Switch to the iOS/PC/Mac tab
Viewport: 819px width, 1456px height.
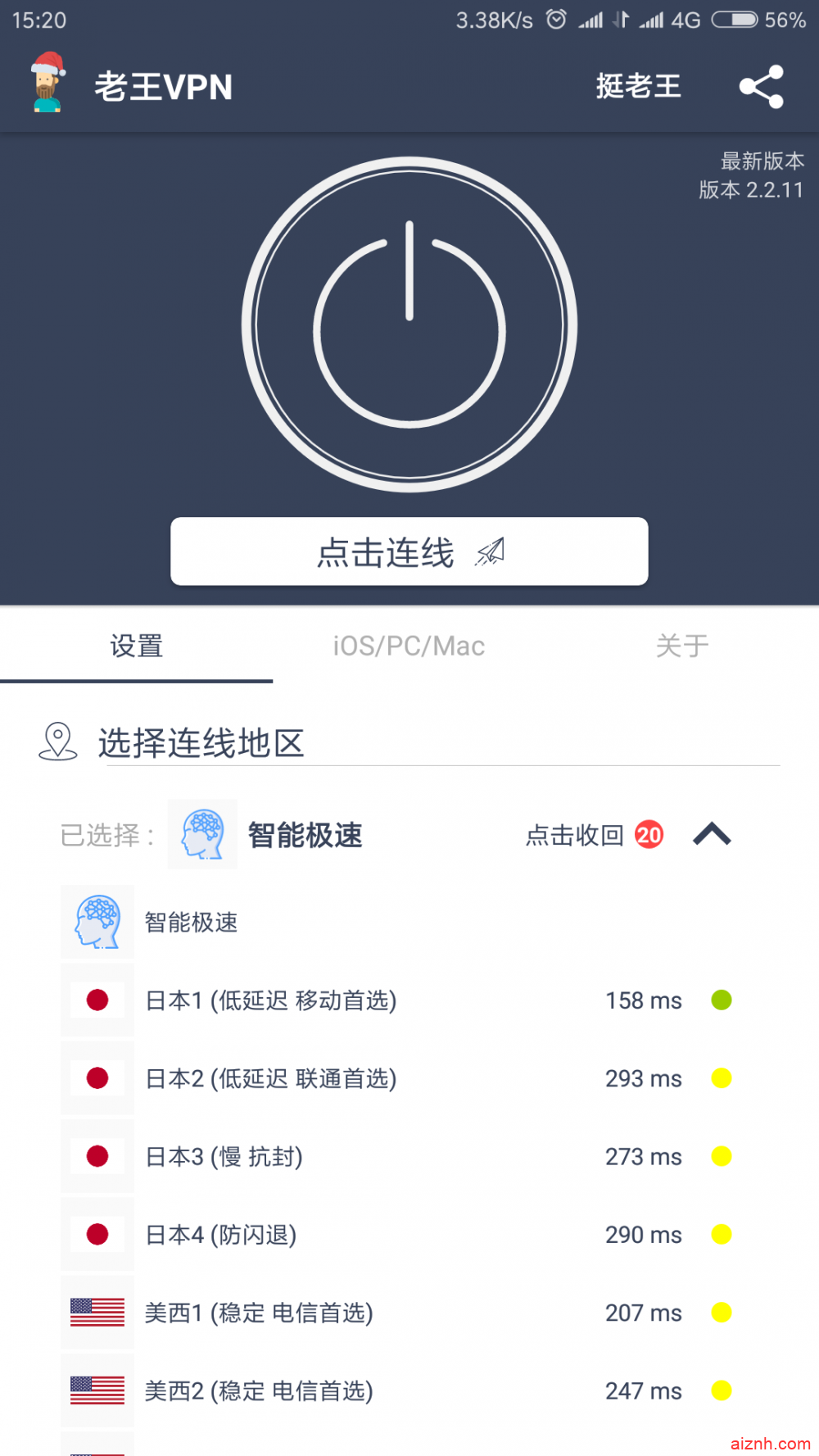pyautogui.click(x=409, y=646)
